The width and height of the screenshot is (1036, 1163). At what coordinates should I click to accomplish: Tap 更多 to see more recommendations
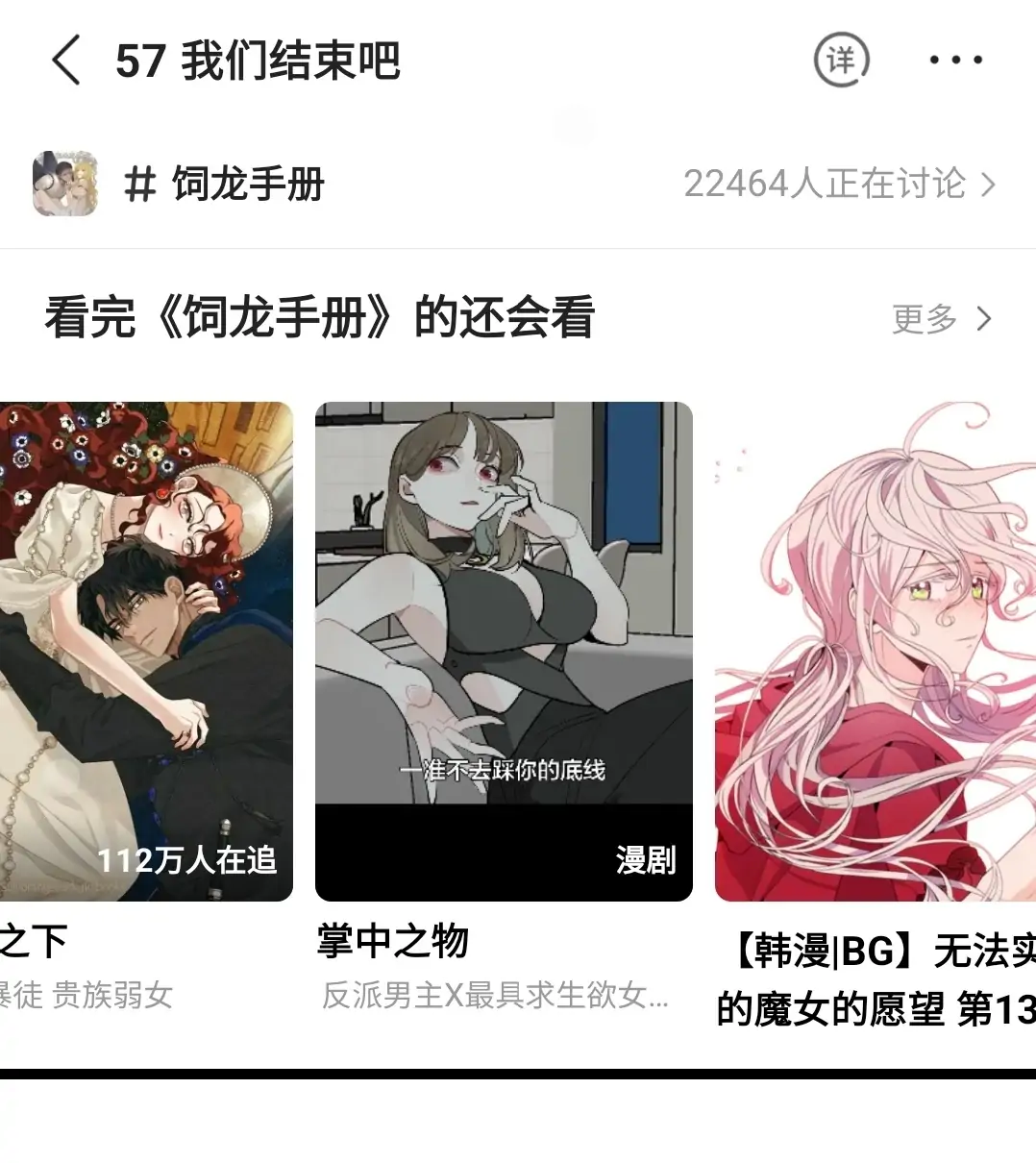(941, 318)
